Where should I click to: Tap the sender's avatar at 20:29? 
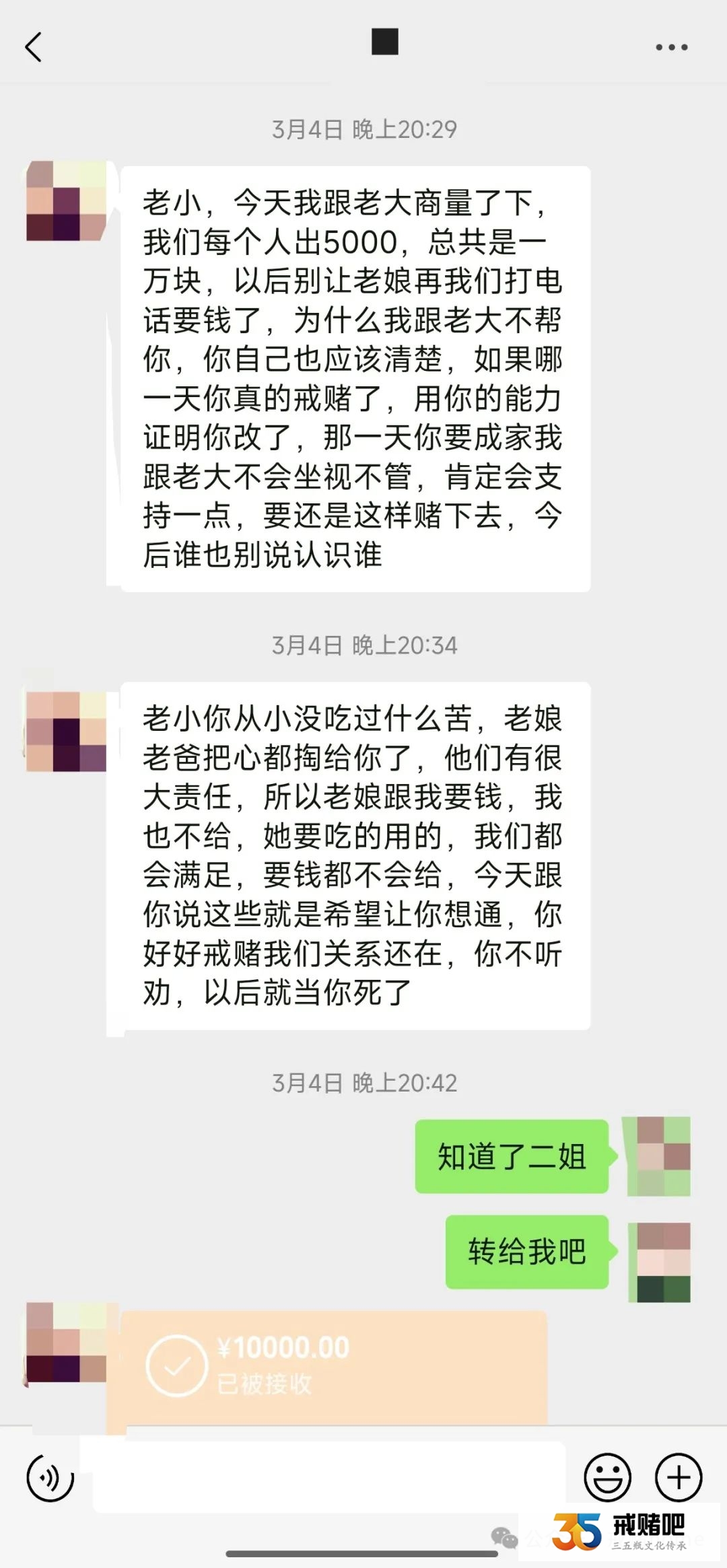pos(66,201)
